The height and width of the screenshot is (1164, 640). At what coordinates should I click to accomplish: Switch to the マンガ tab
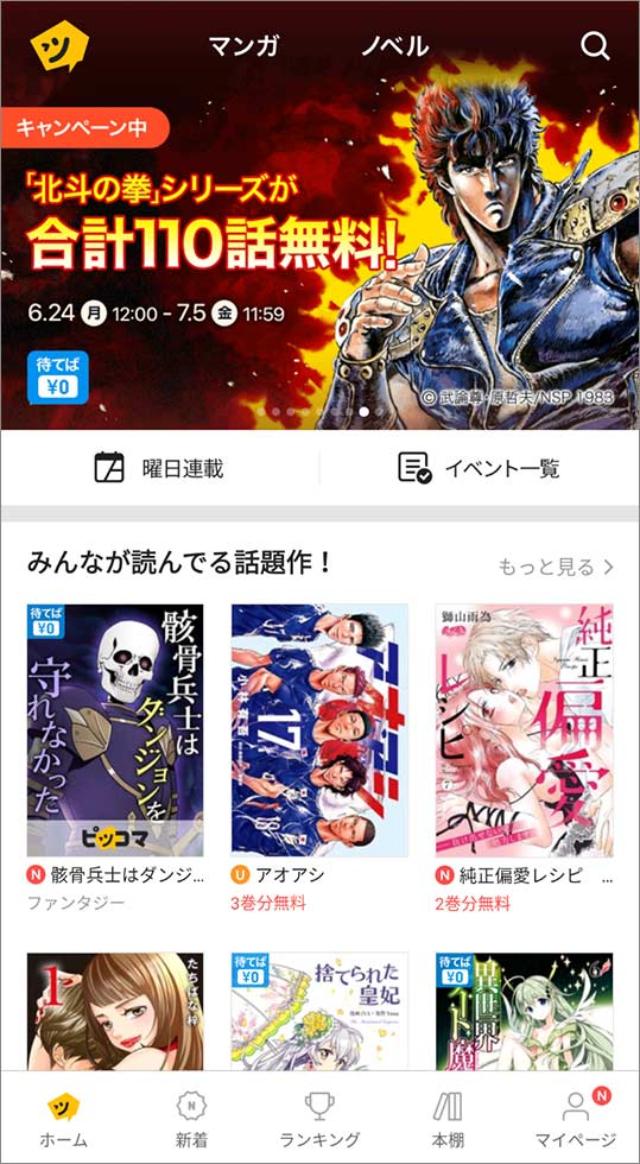click(243, 46)
